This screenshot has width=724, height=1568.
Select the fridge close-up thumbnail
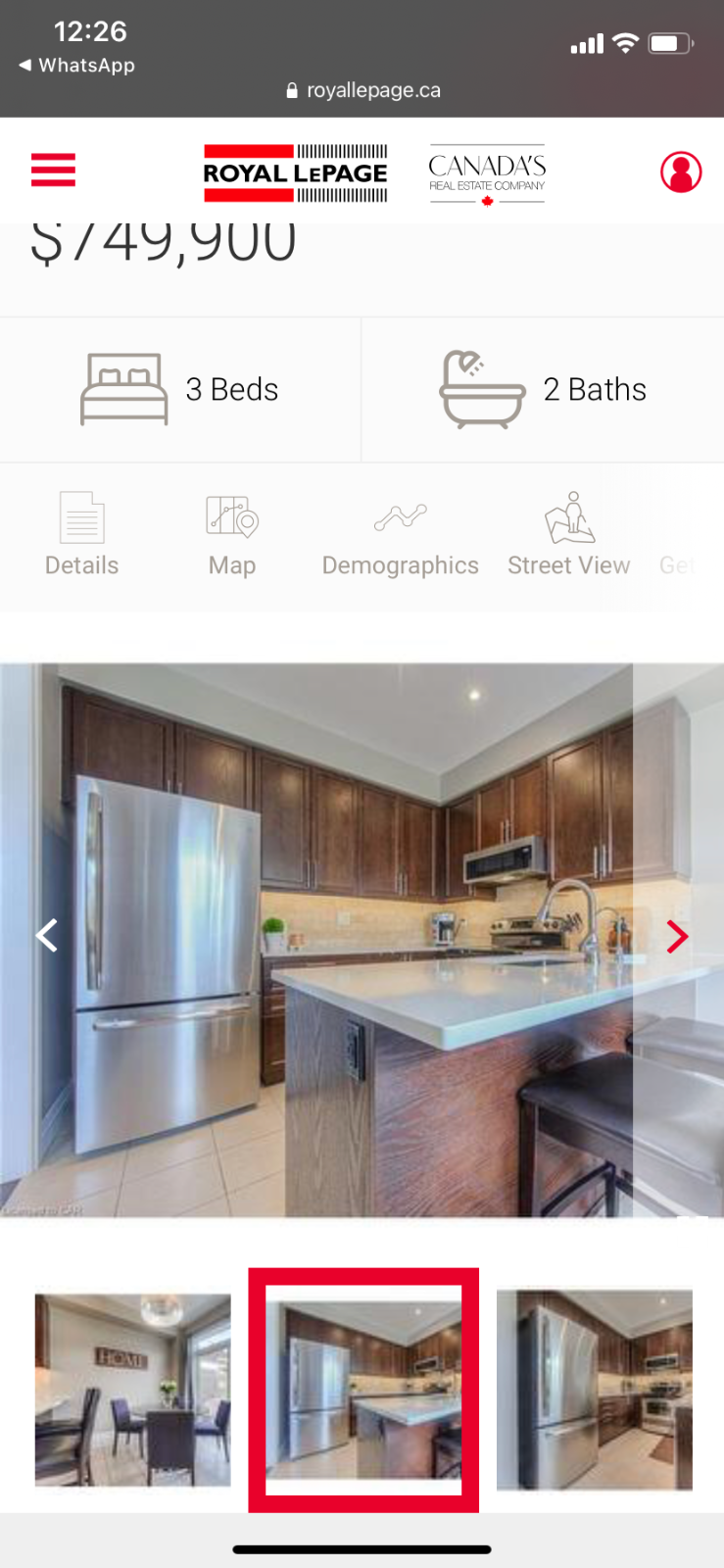coord(594,1390)
